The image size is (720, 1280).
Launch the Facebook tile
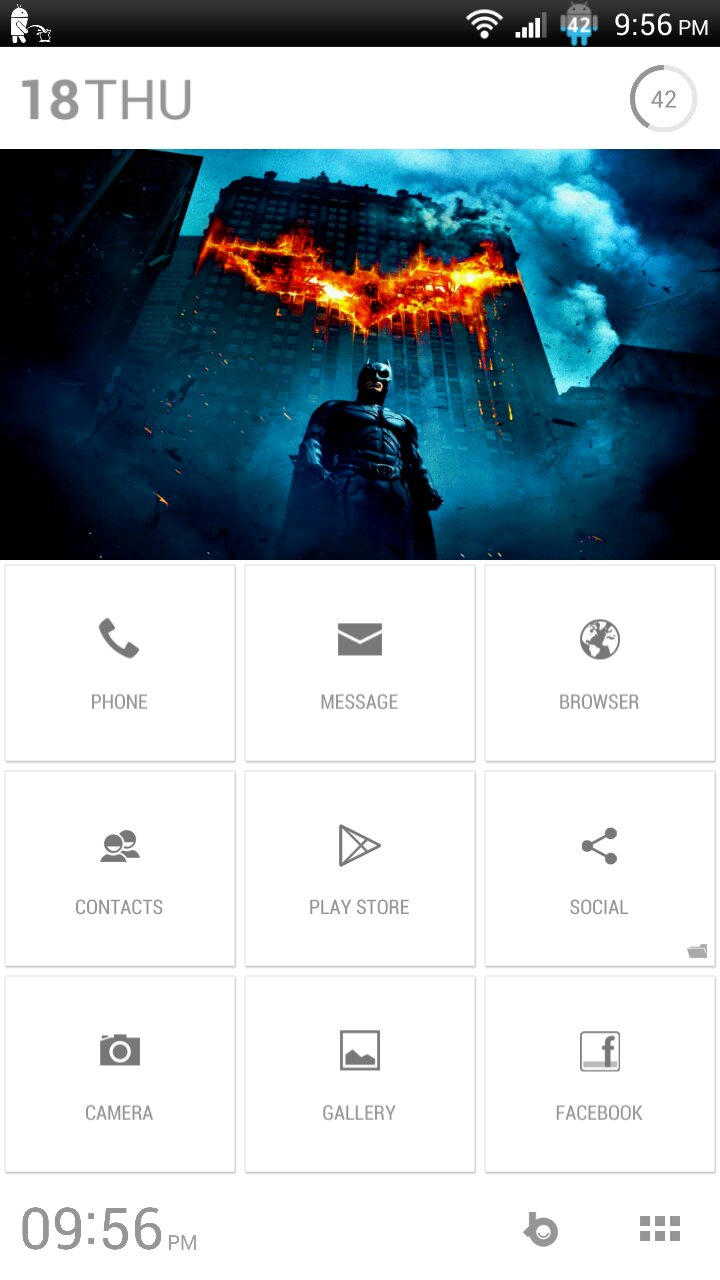point(600,1073)
